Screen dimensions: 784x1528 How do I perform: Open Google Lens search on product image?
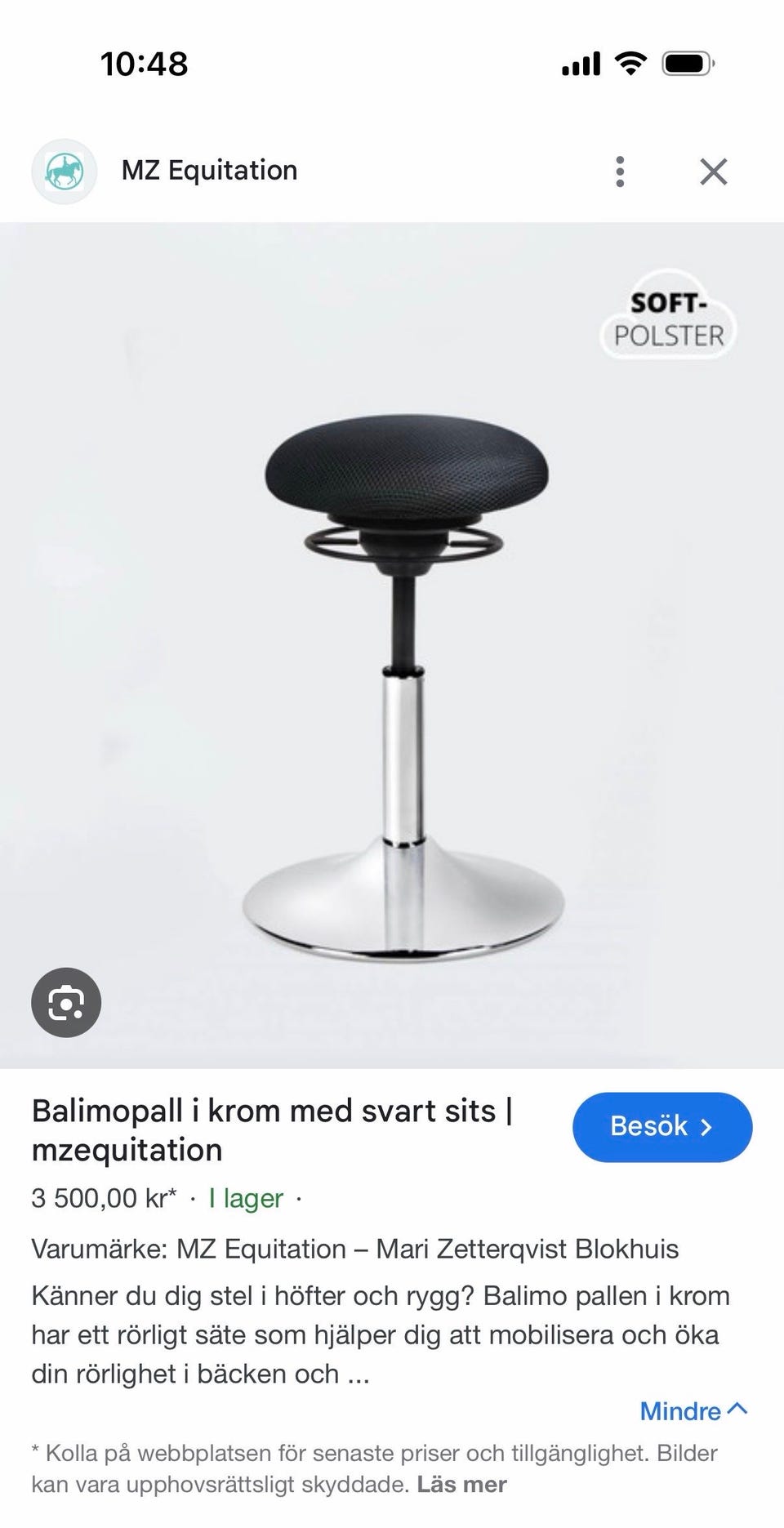(65, 1002)
